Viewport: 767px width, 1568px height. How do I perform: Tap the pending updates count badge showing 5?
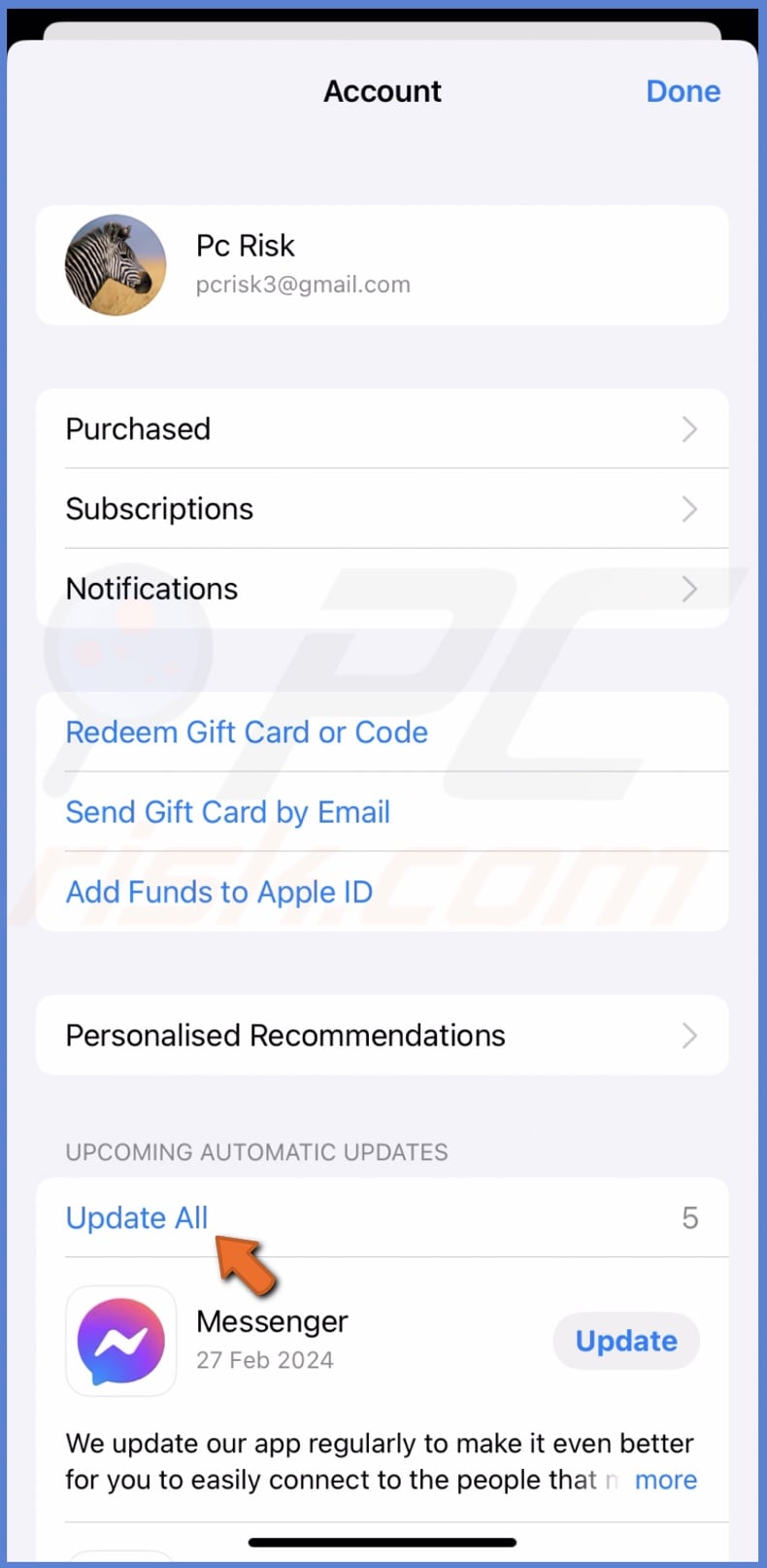coord(690,1217)
